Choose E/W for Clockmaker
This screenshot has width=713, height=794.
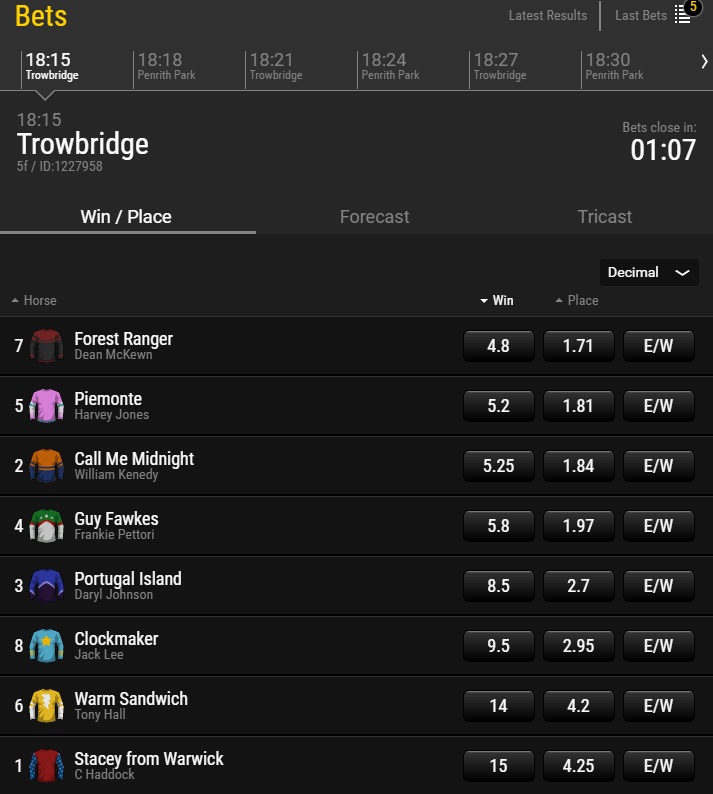tap(658, 646)
